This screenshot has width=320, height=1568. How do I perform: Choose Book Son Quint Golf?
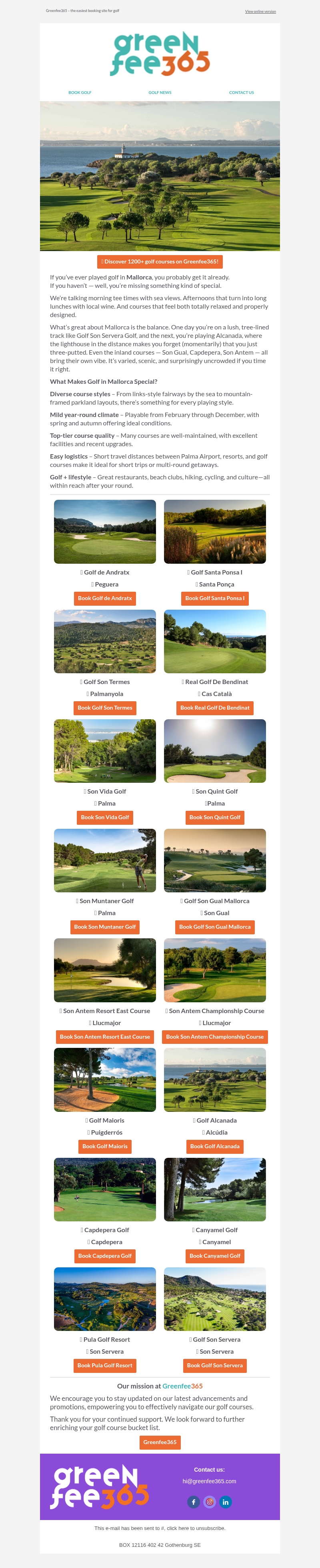pyautogui.click(x=214, y=818)
